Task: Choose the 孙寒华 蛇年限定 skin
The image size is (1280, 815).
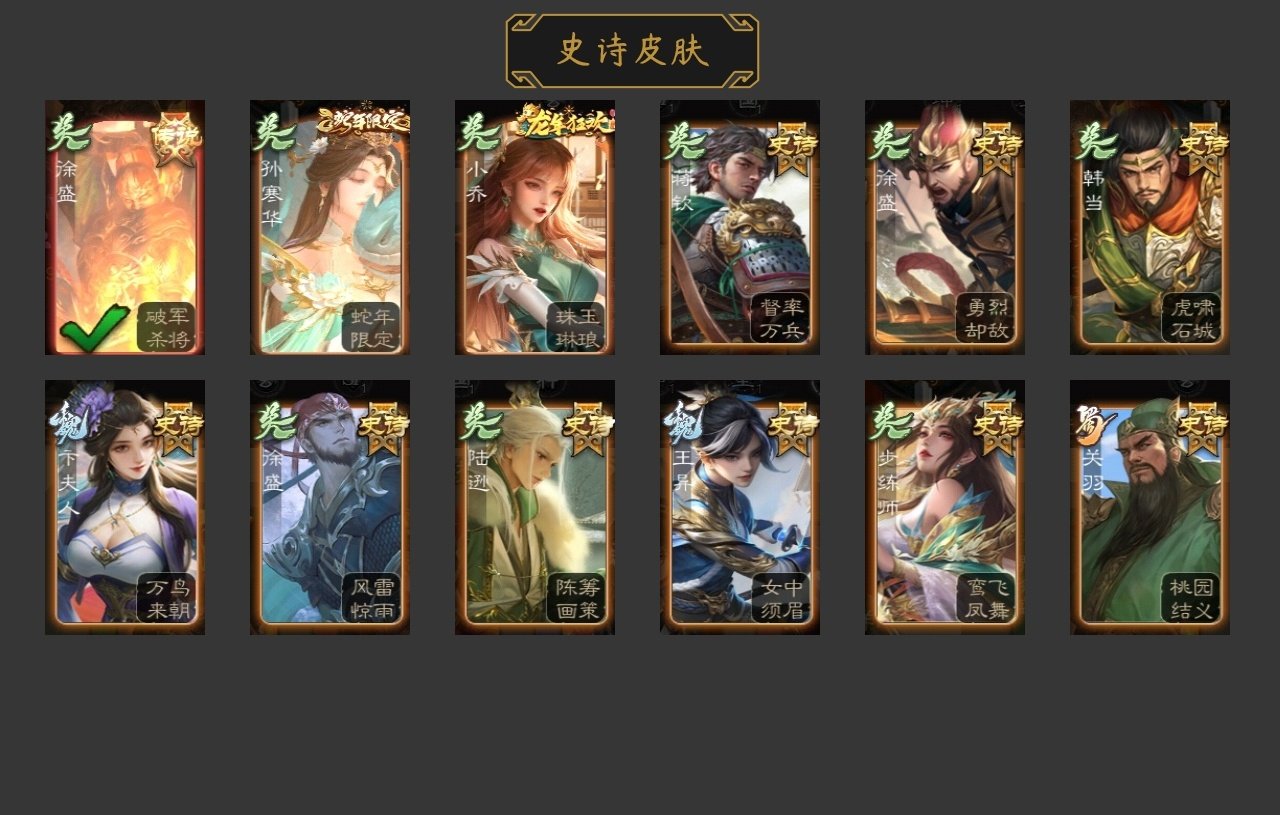Action: (330, 228)
